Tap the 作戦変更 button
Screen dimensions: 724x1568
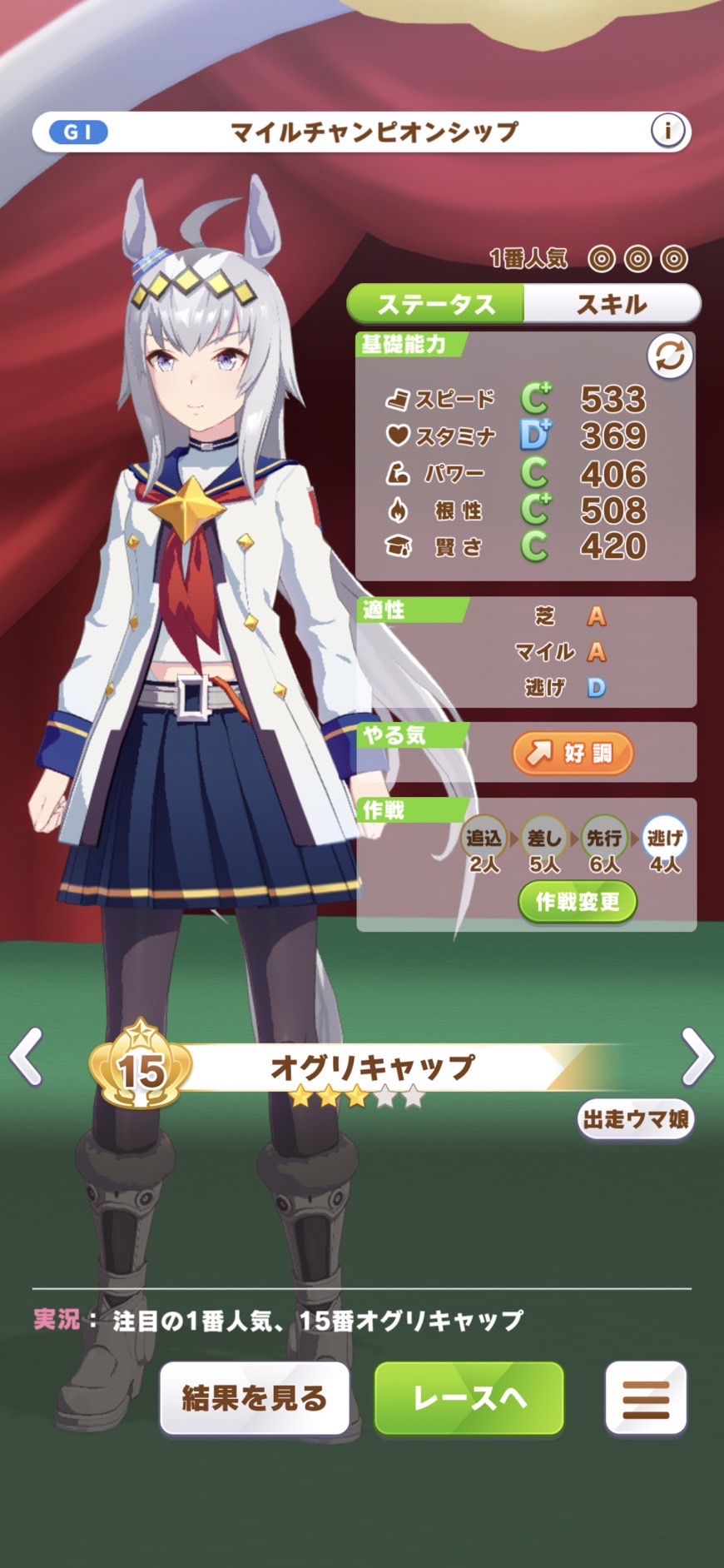click(578, 902)
